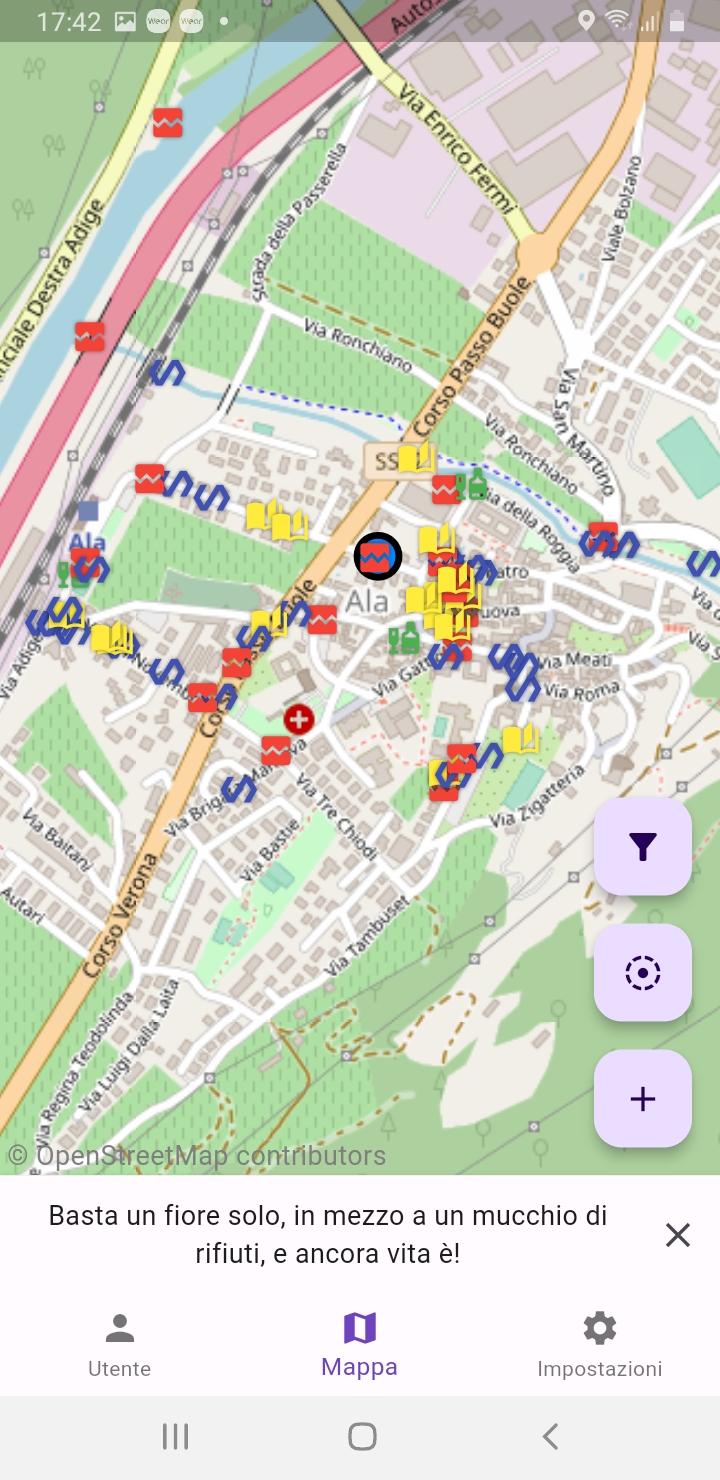This screenshot has height=1480, width=720.
Task: Switch to the Utente tab
Action: [120, 1345]
